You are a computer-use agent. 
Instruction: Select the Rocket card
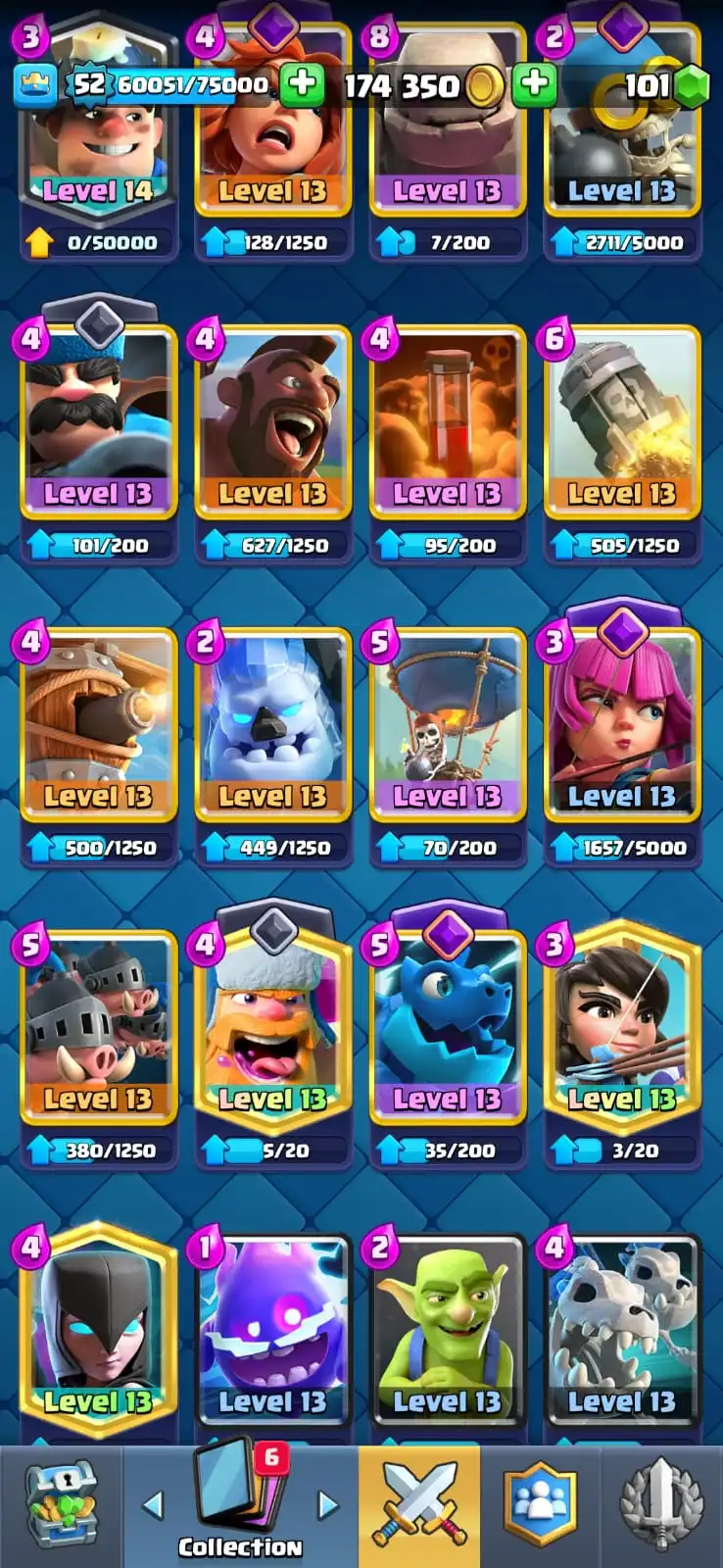tap(621, 421)
